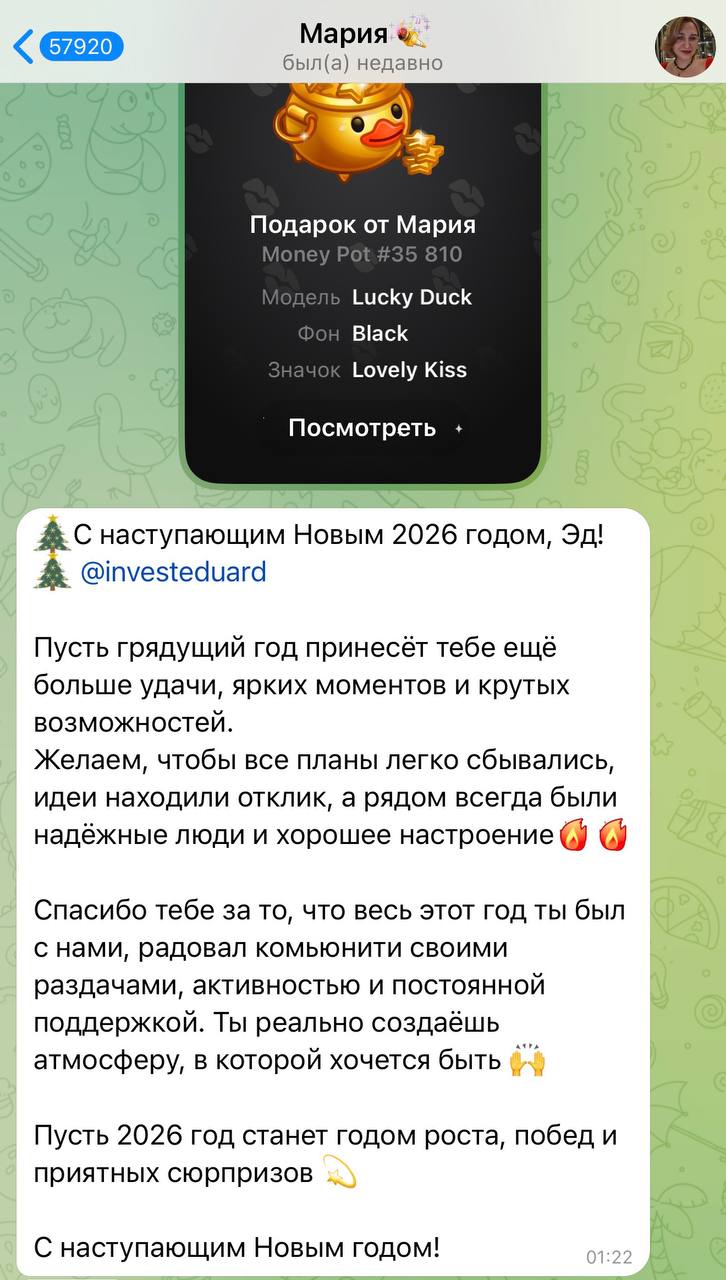The height and width of the screenshot is (1280, 726).
Task: Open the @investeduard mention link
Action: [173, 571]
